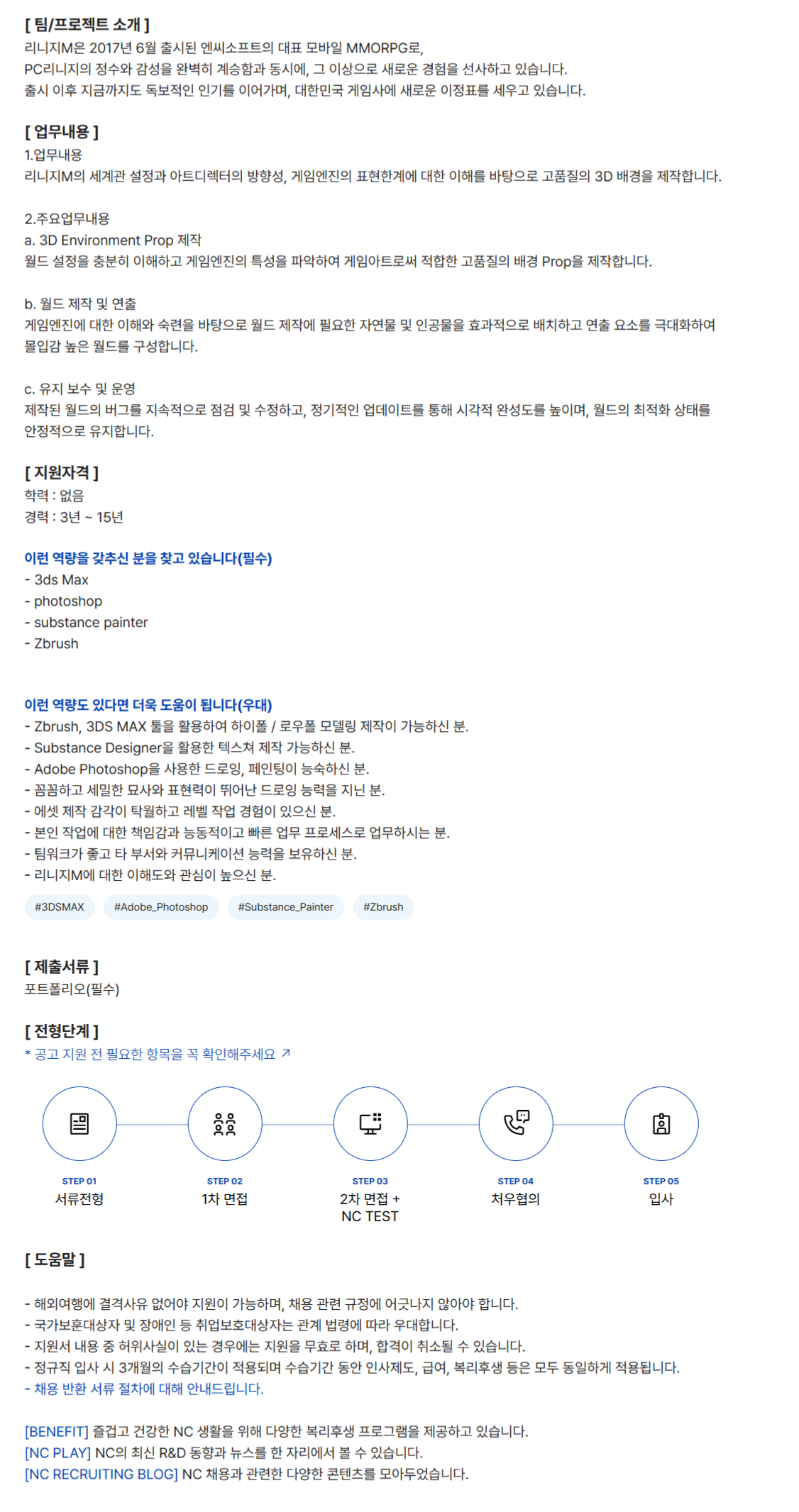Select the #Substance_Painter hashtag chip
The image size is (799, 1512).
(x=285, y=906)
